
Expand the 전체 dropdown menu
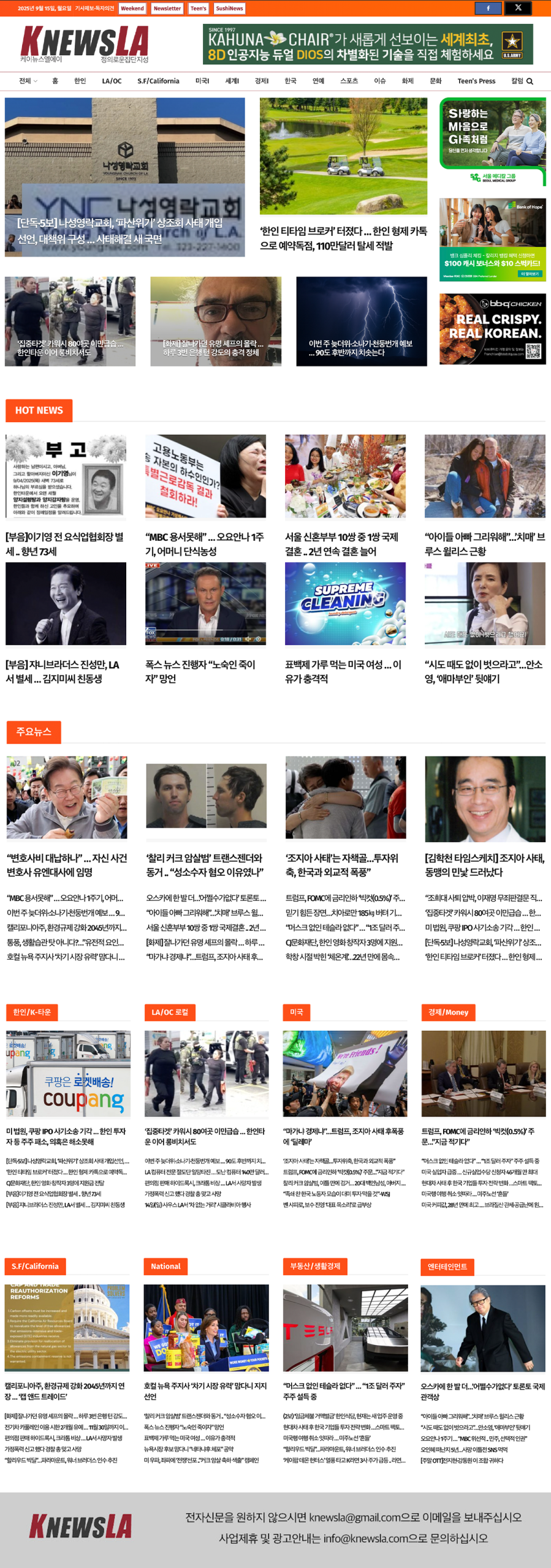tap(28, 81)
